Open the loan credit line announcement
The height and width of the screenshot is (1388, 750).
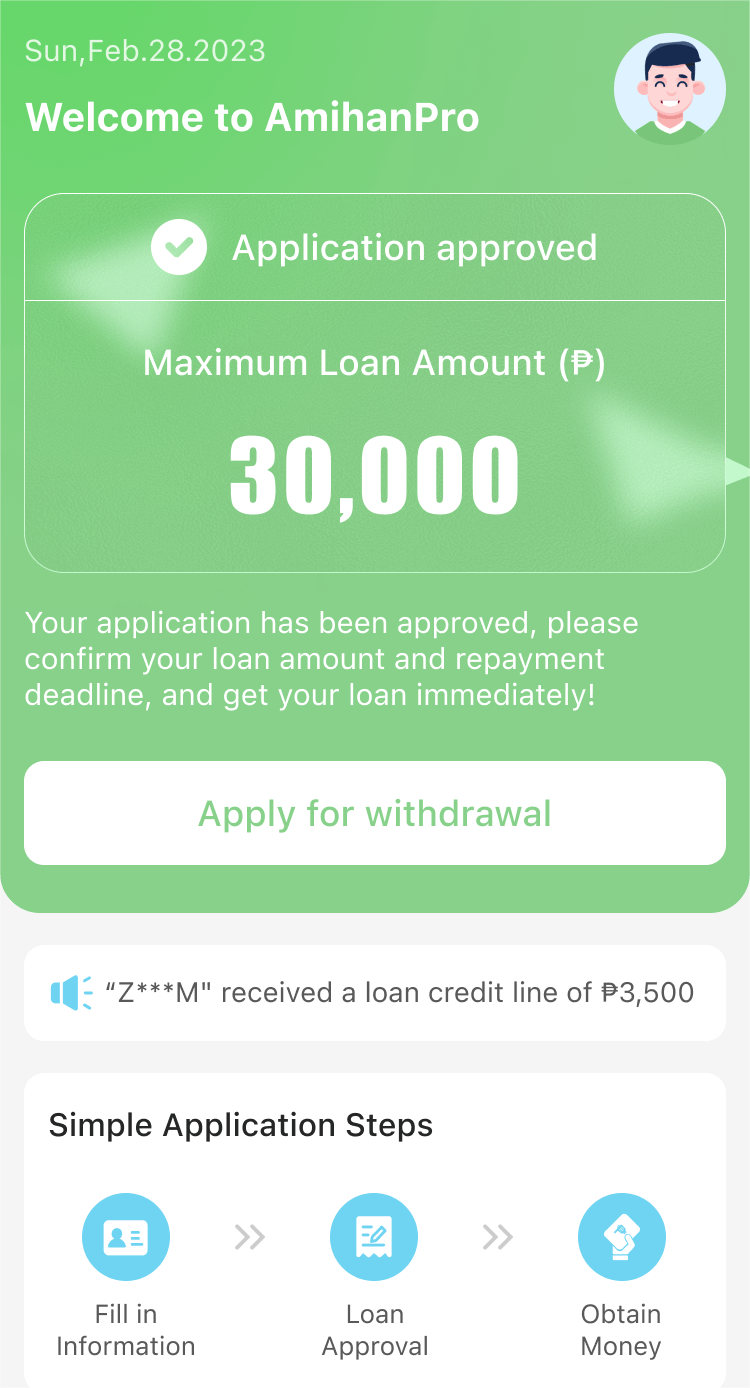point(375,993)
